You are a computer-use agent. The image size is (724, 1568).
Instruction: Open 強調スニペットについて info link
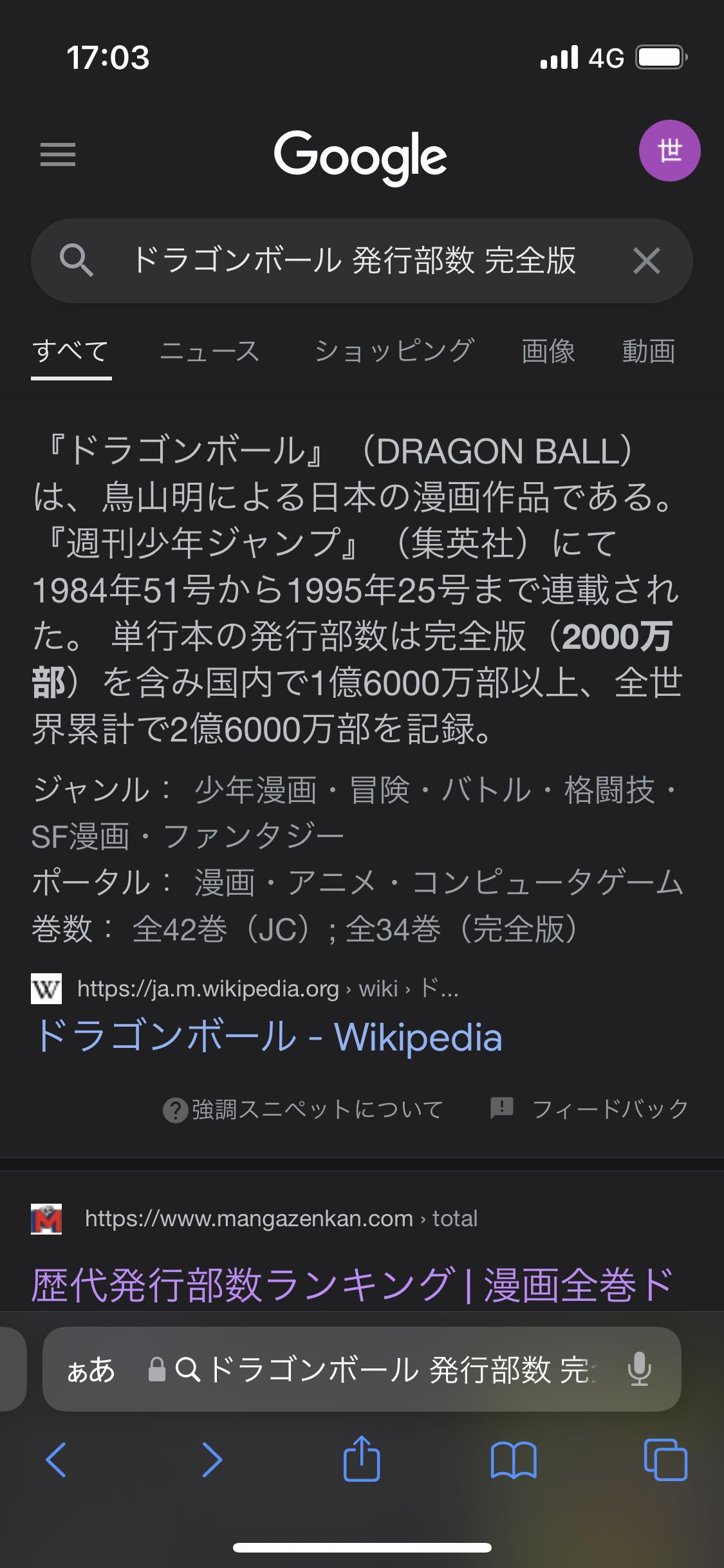pos(303,1109)
